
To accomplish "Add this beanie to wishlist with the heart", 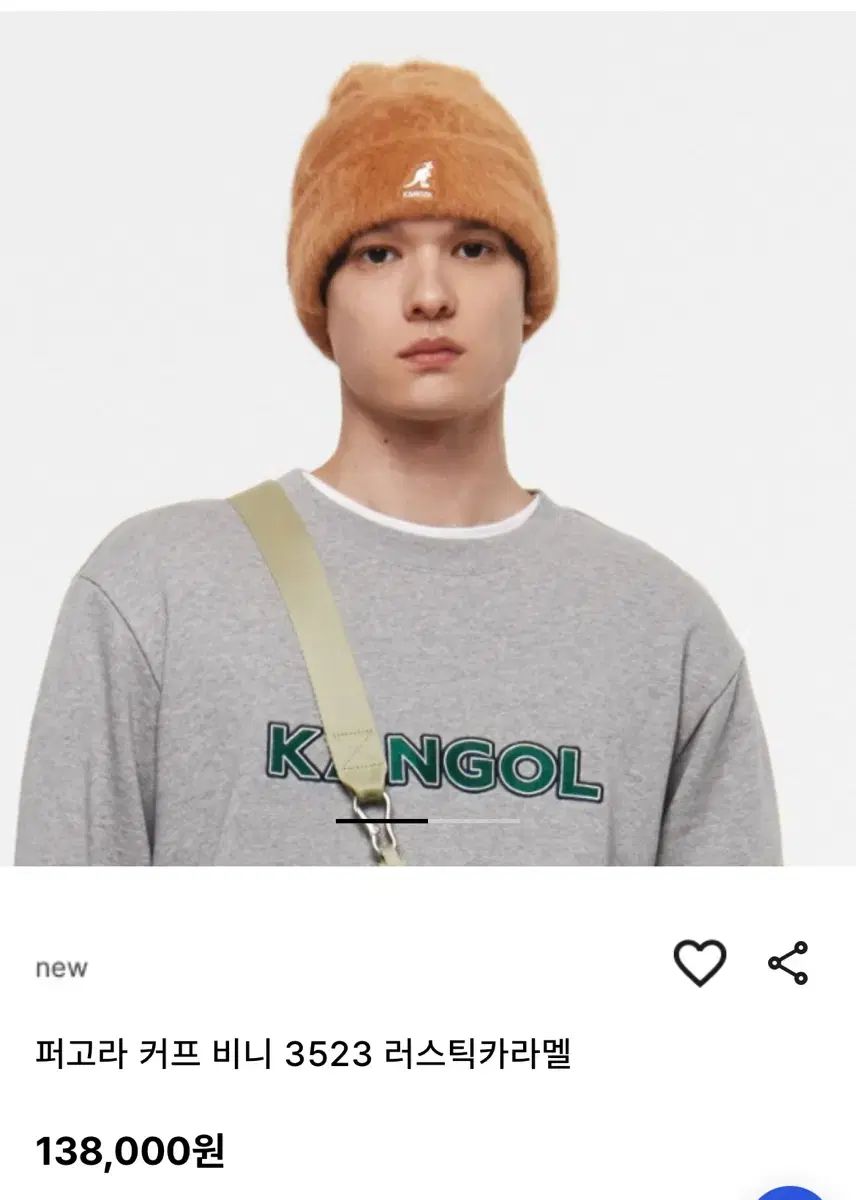I will click(698, 964).
